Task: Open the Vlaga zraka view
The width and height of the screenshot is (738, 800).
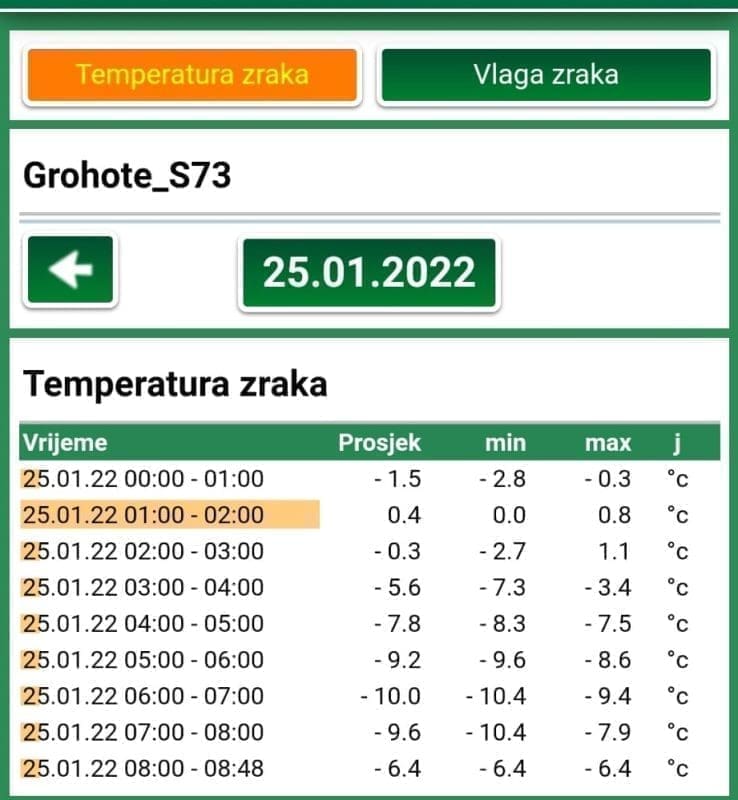Action: [x=545, y=75]
